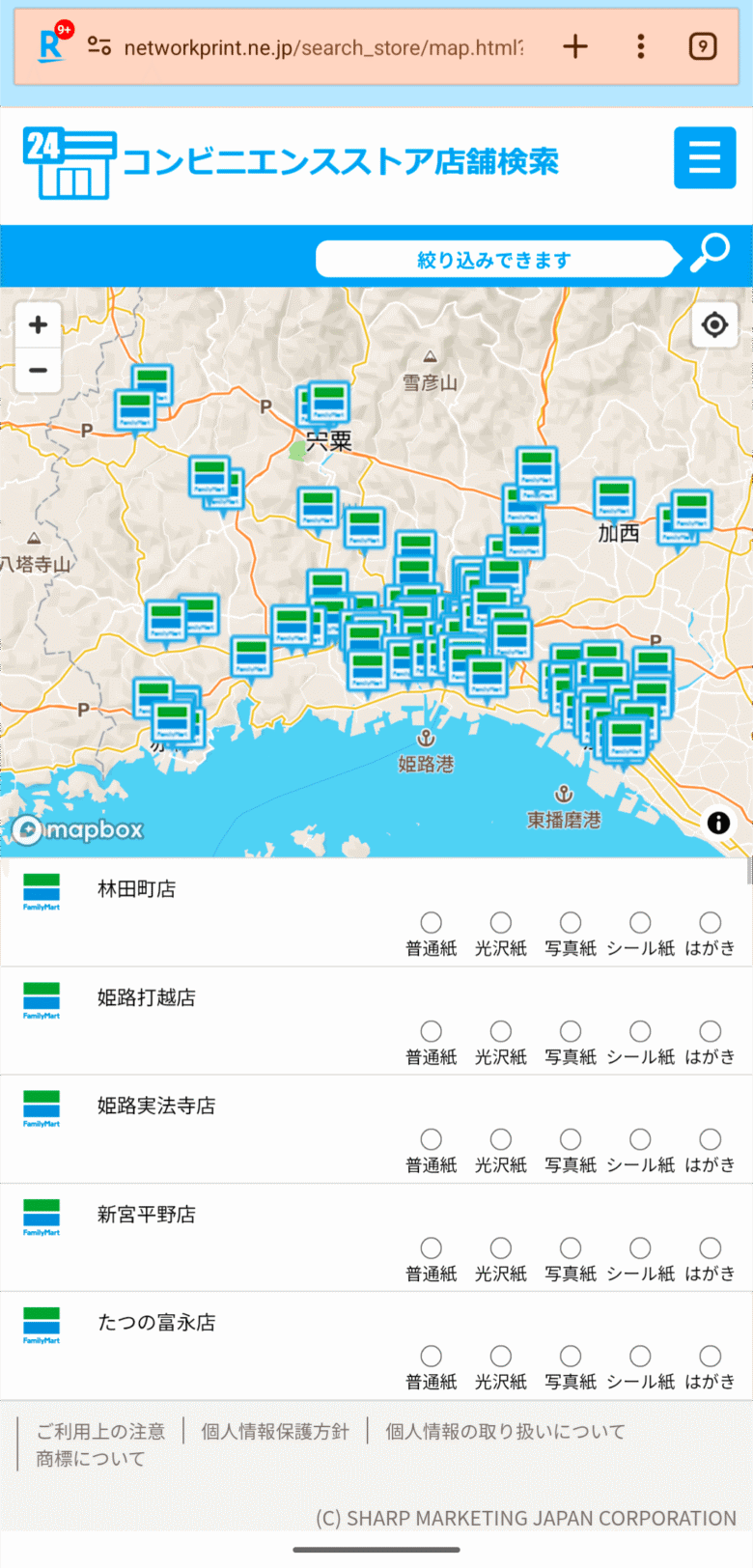Screen dimensions: 753x1568
Task: Open the 商標について link
Action: 91,1458
